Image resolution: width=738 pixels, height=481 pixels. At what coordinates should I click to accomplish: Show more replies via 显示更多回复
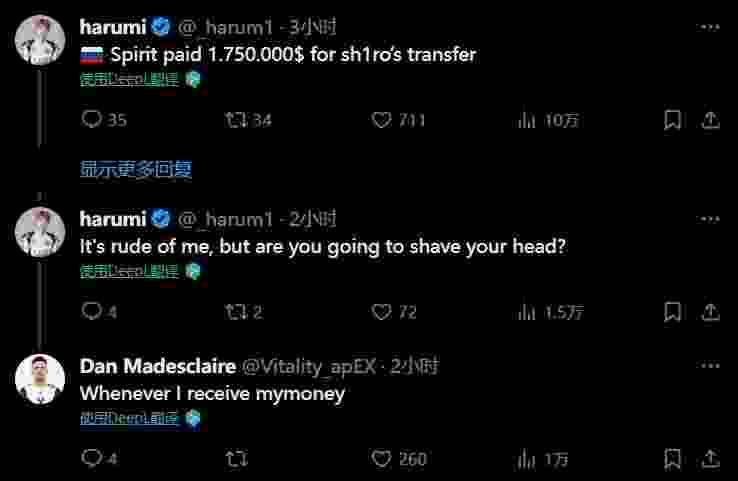click(136, 169)
